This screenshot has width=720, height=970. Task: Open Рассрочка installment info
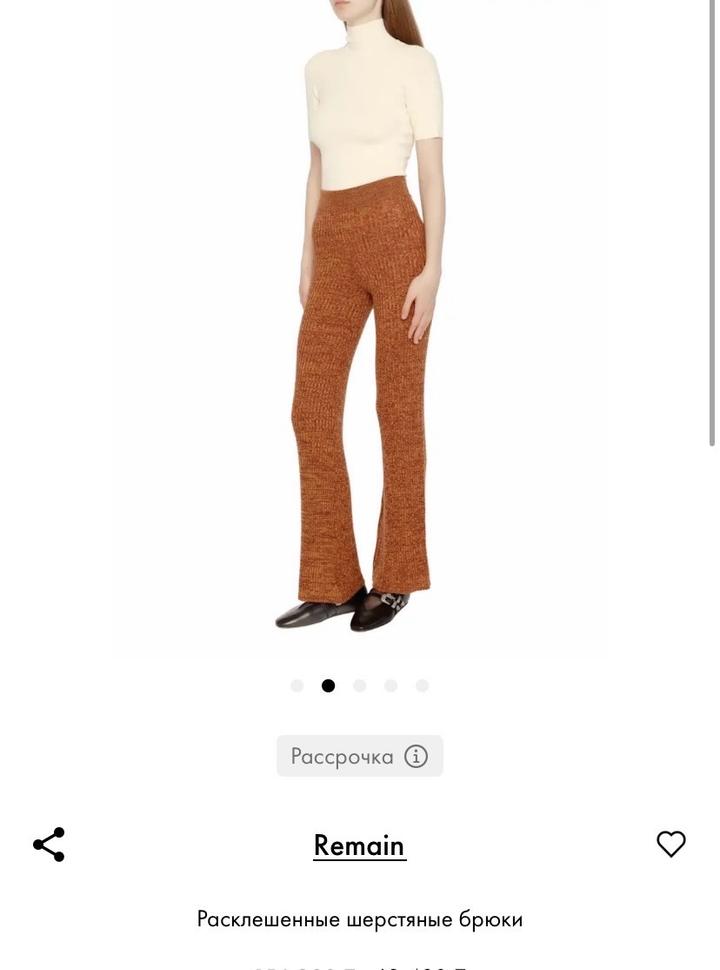click(x=360, y=756)
